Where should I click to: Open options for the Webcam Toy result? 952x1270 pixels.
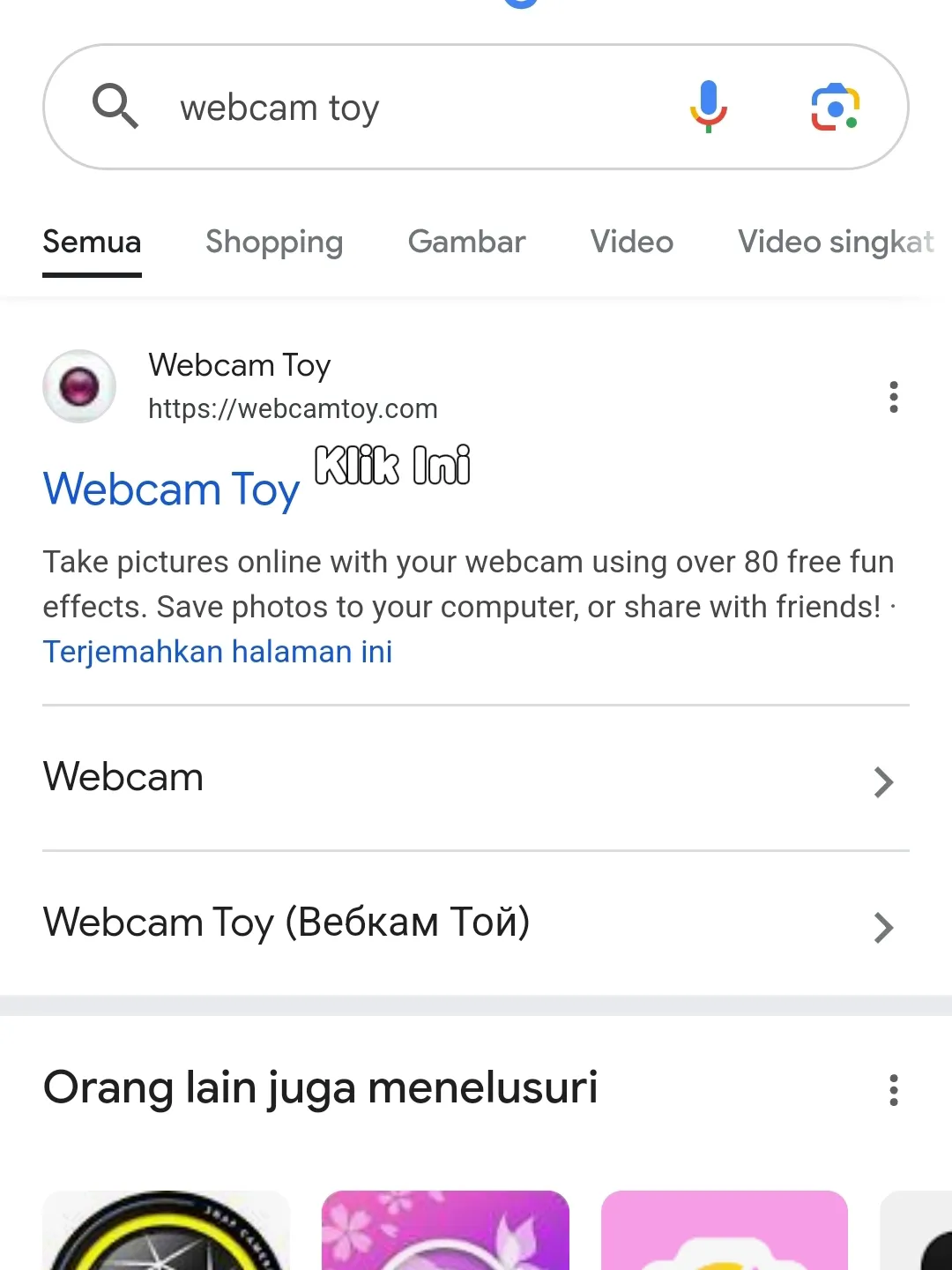pyautogui.click(x=894, y=397)
